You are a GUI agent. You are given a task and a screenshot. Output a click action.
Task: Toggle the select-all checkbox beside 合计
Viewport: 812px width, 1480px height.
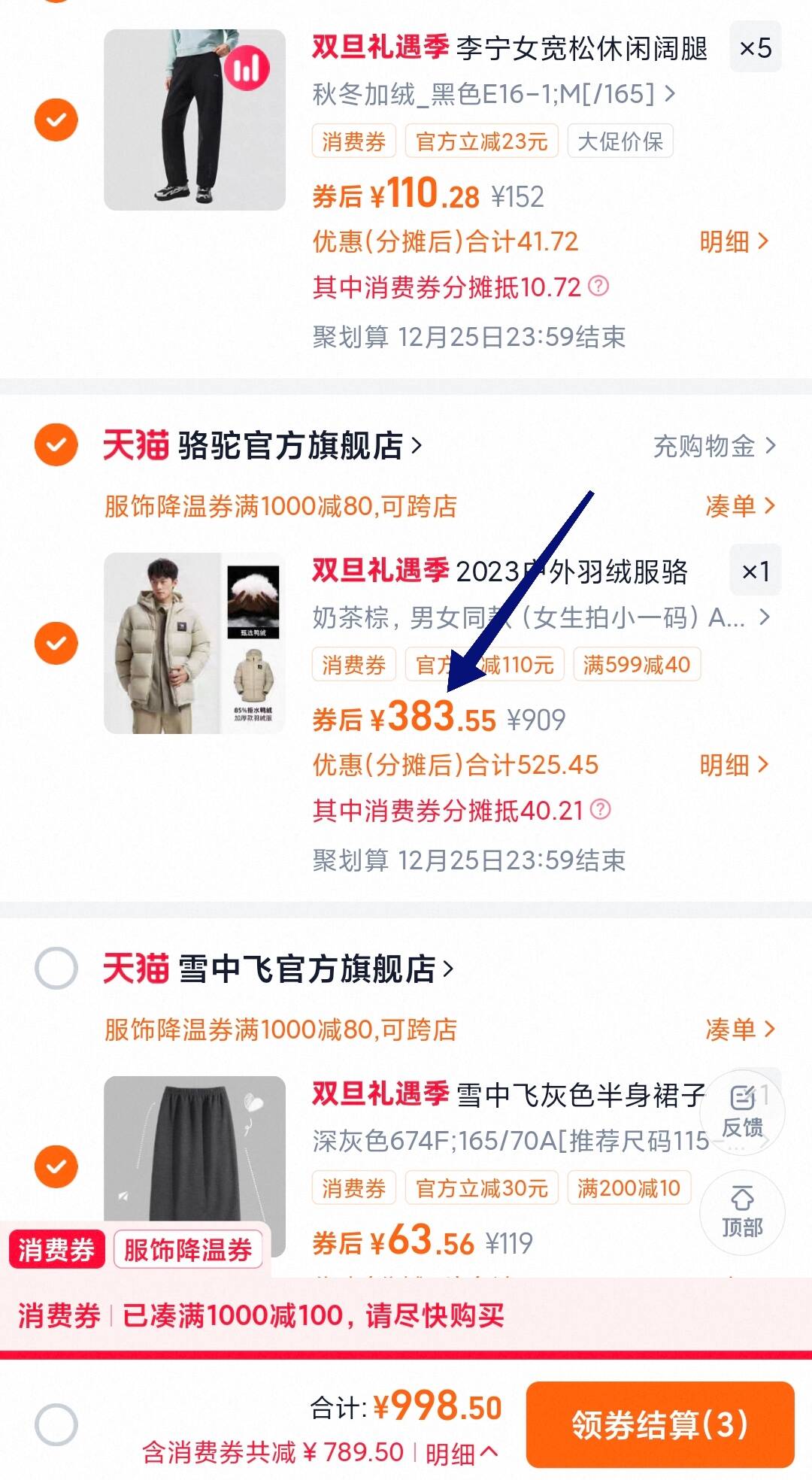point(56,1424)
